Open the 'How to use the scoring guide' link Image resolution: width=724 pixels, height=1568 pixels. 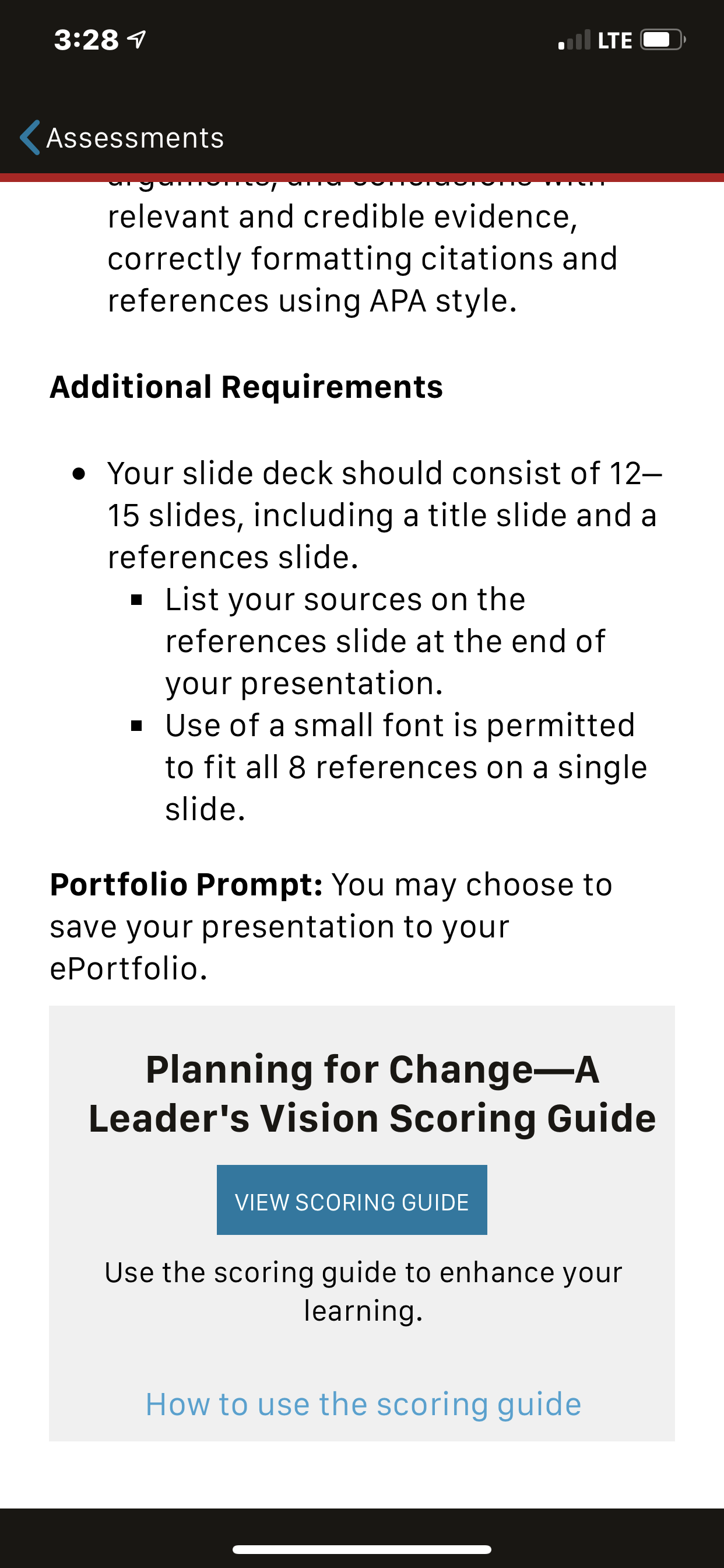[363, 1404]
